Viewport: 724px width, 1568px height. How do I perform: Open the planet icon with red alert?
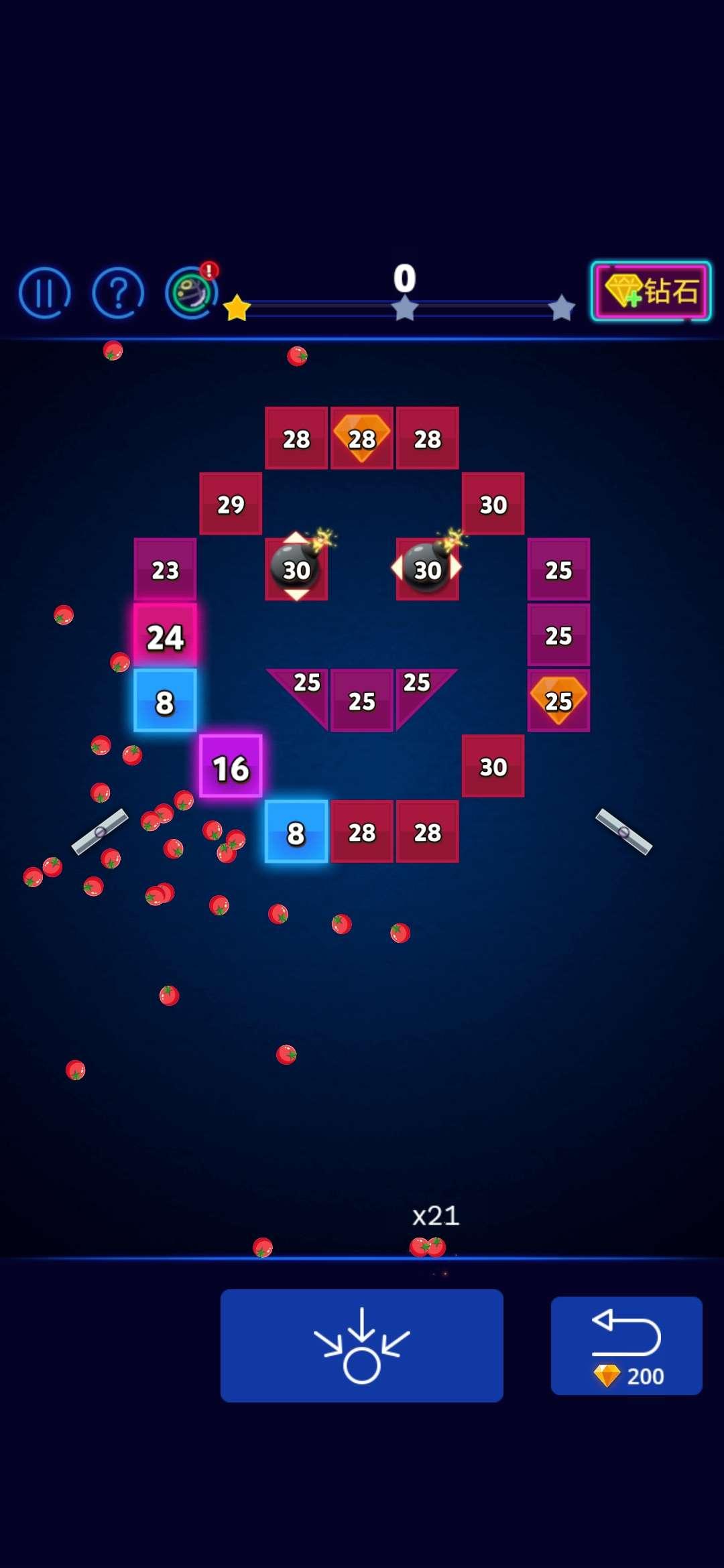click(x=192, y=293)
